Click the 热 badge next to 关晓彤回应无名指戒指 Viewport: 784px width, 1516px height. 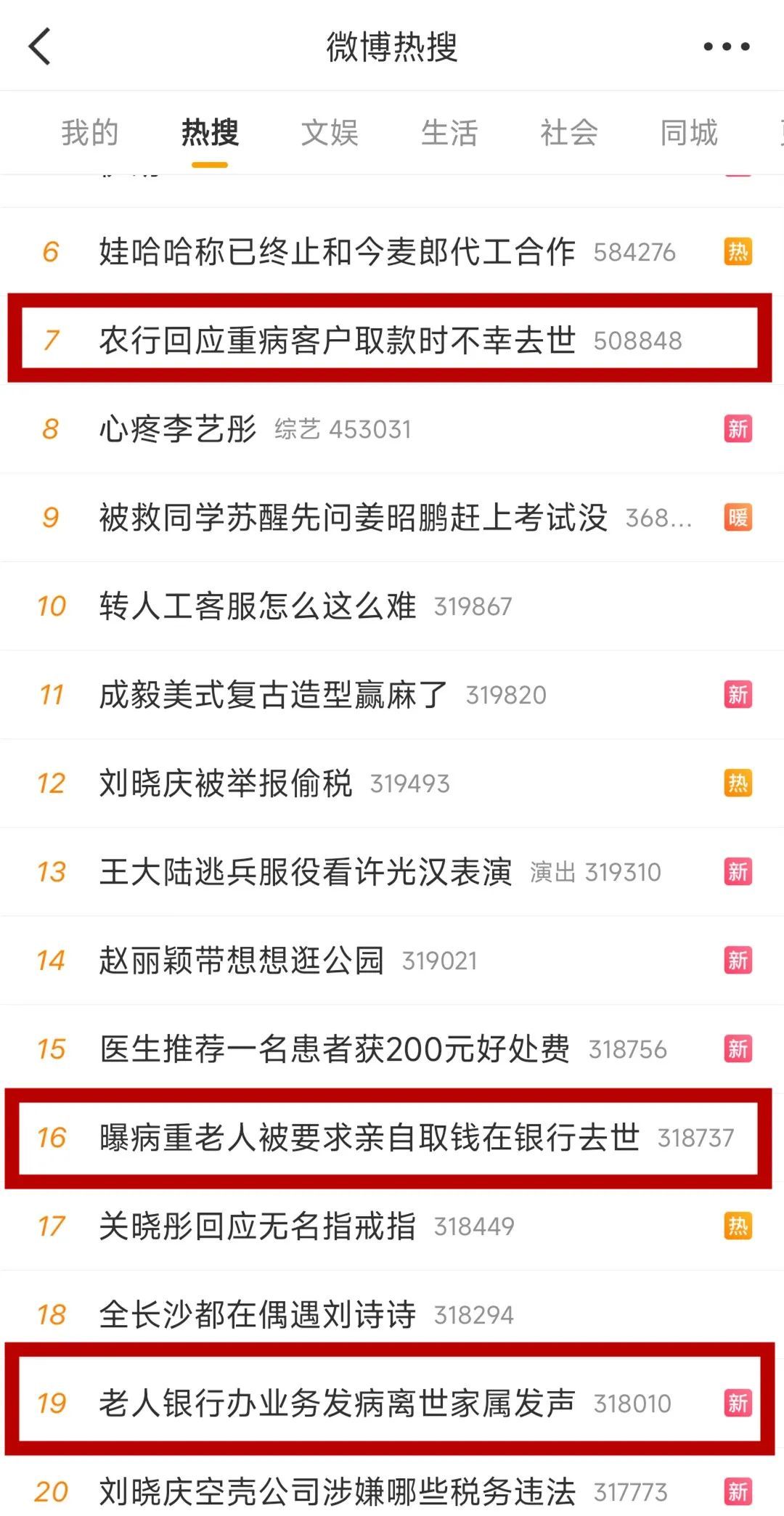(738, 1224)
